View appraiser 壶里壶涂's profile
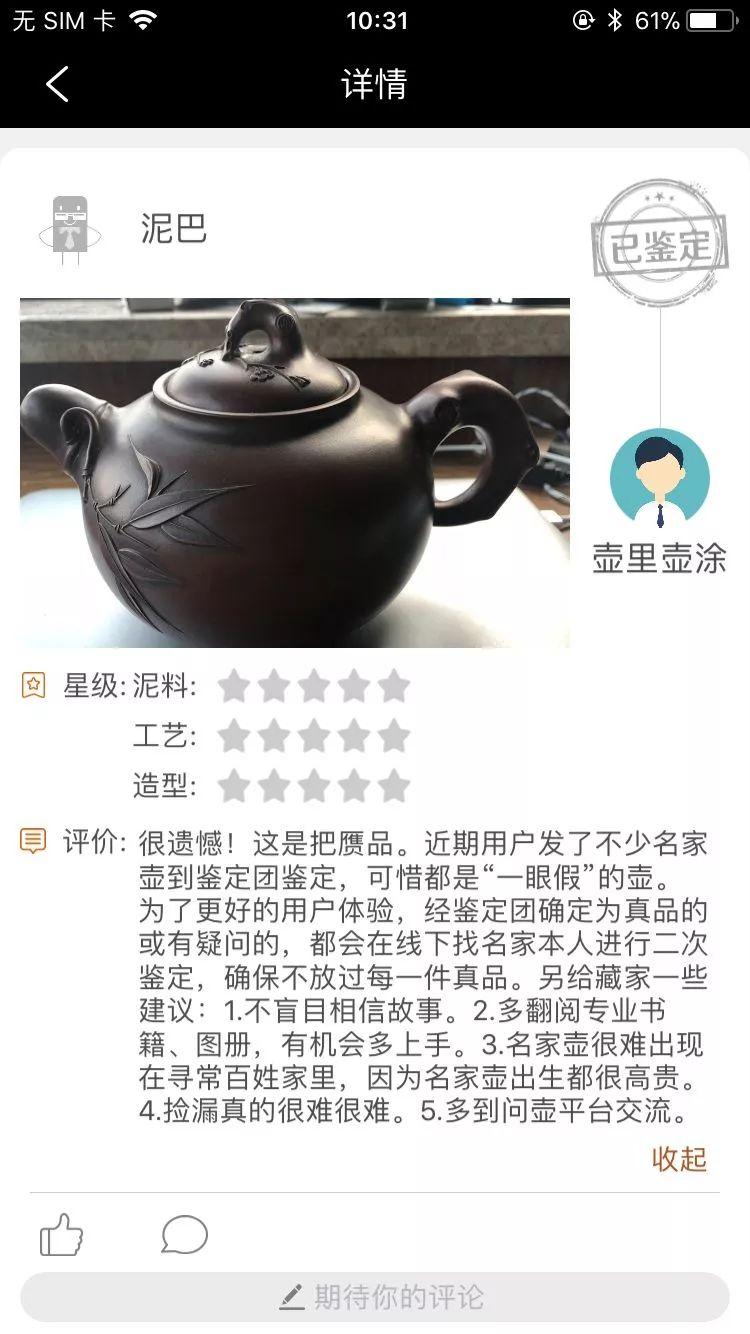Viewport: 750px width, 1334px height. point(659,478)
